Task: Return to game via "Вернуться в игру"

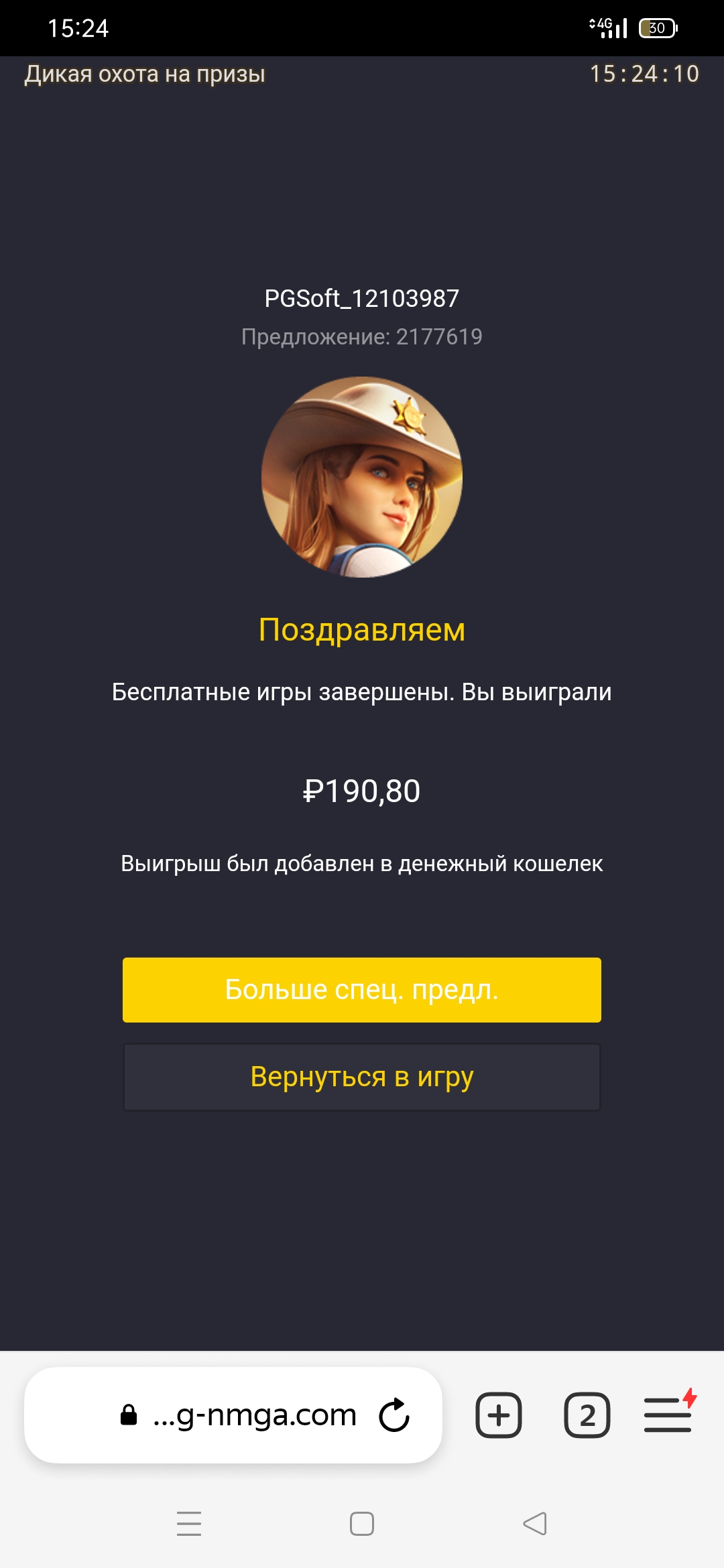Action: [361, 1077]
